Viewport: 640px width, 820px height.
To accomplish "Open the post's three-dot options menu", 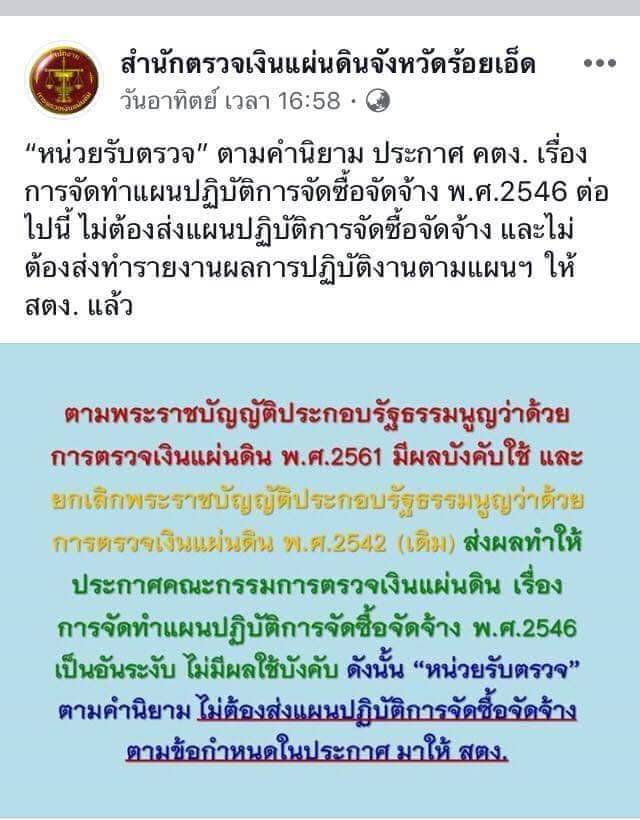I will [599, 63].
